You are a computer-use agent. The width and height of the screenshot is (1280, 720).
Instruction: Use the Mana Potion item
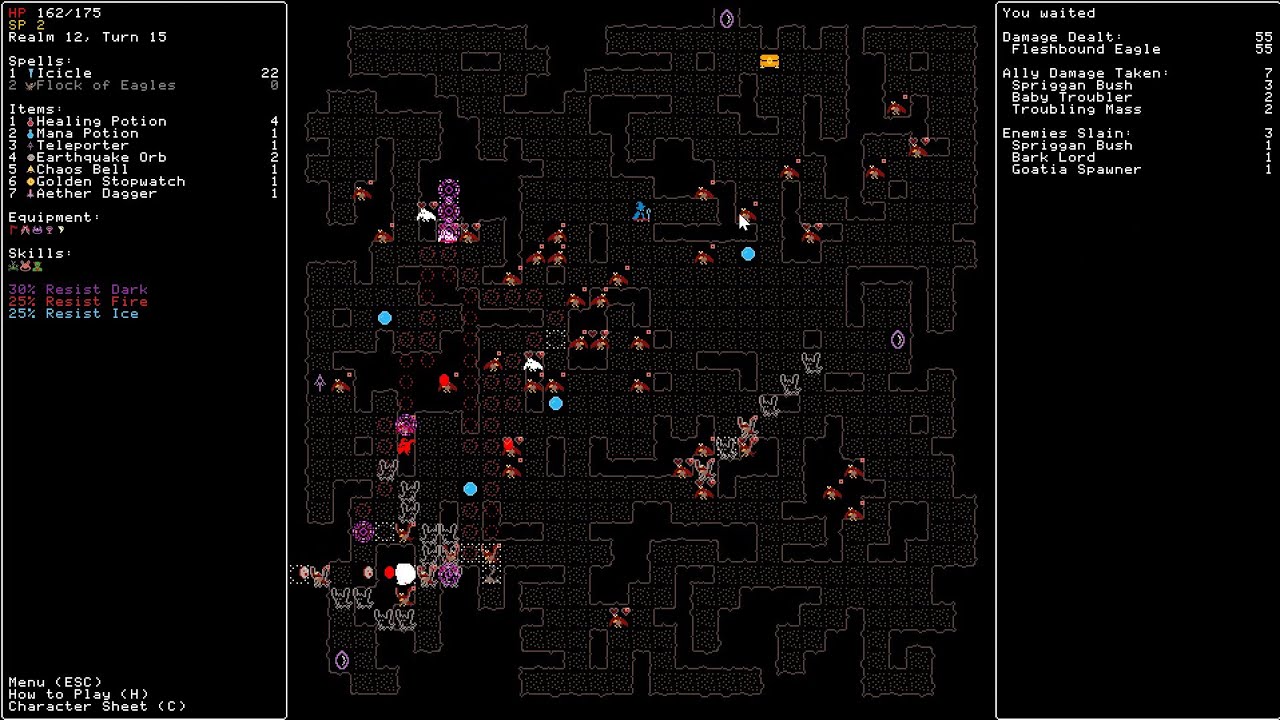87,133
